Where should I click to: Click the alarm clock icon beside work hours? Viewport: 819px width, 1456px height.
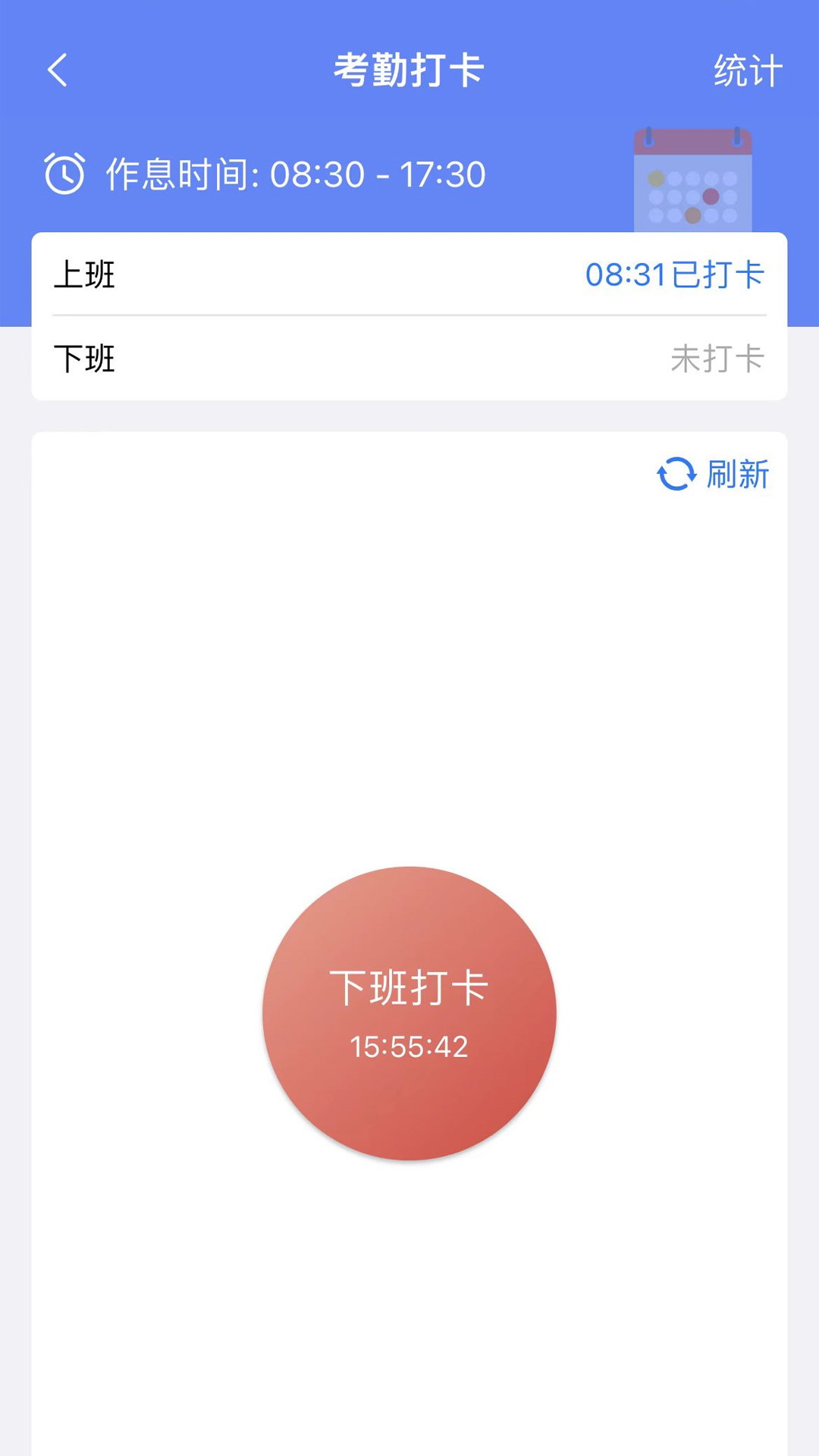coord(64,174)
